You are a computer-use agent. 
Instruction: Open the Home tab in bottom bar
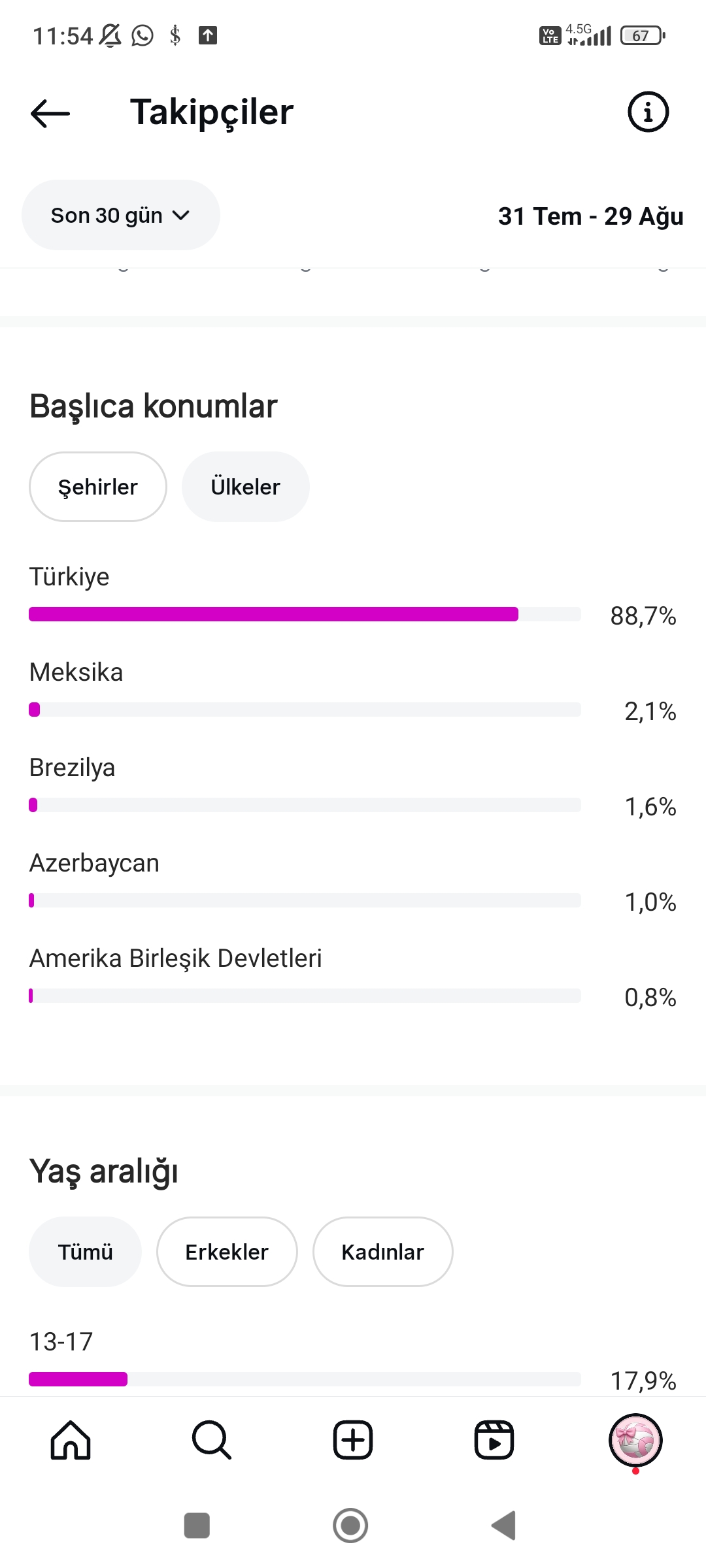[71, 1440]
